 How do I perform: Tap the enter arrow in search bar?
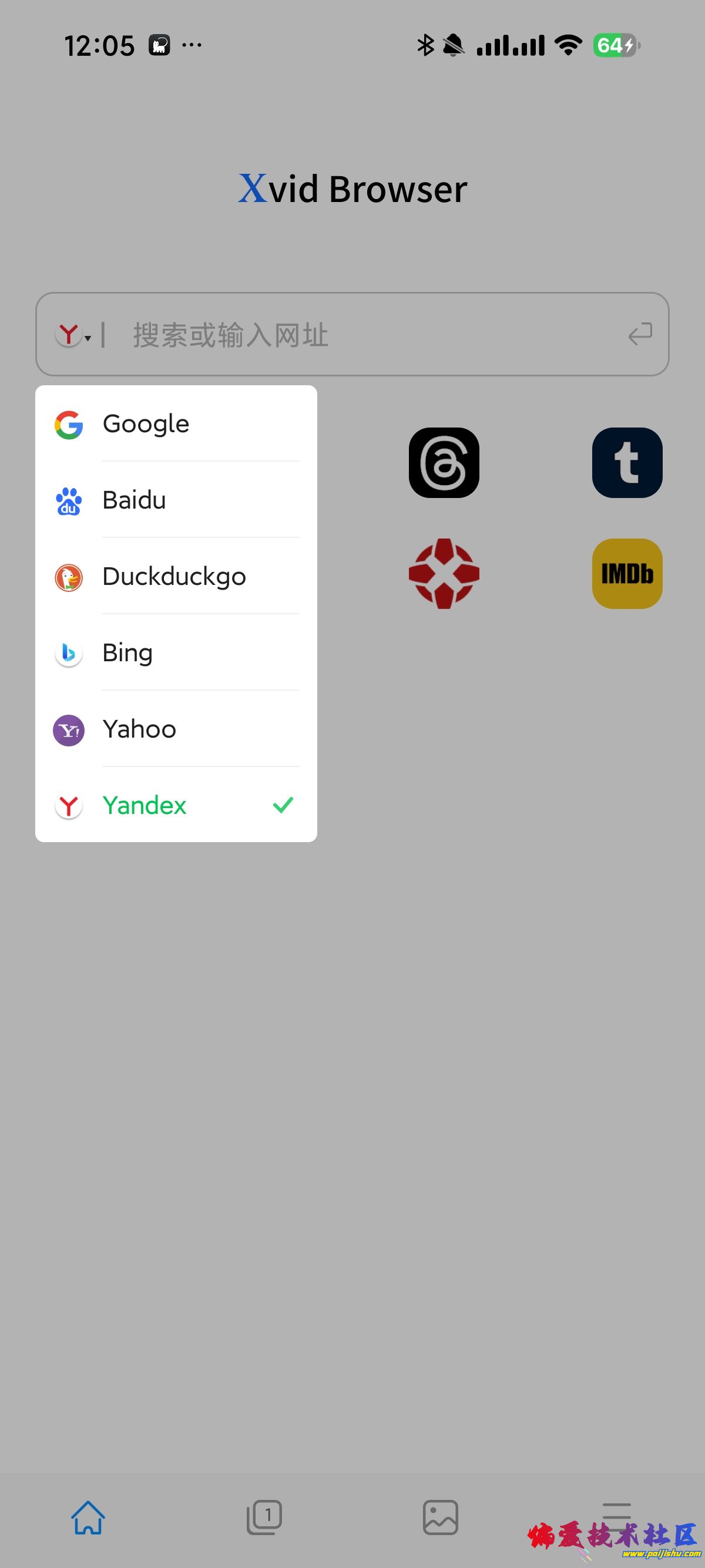pyautogui.click(x=640, y=334)
